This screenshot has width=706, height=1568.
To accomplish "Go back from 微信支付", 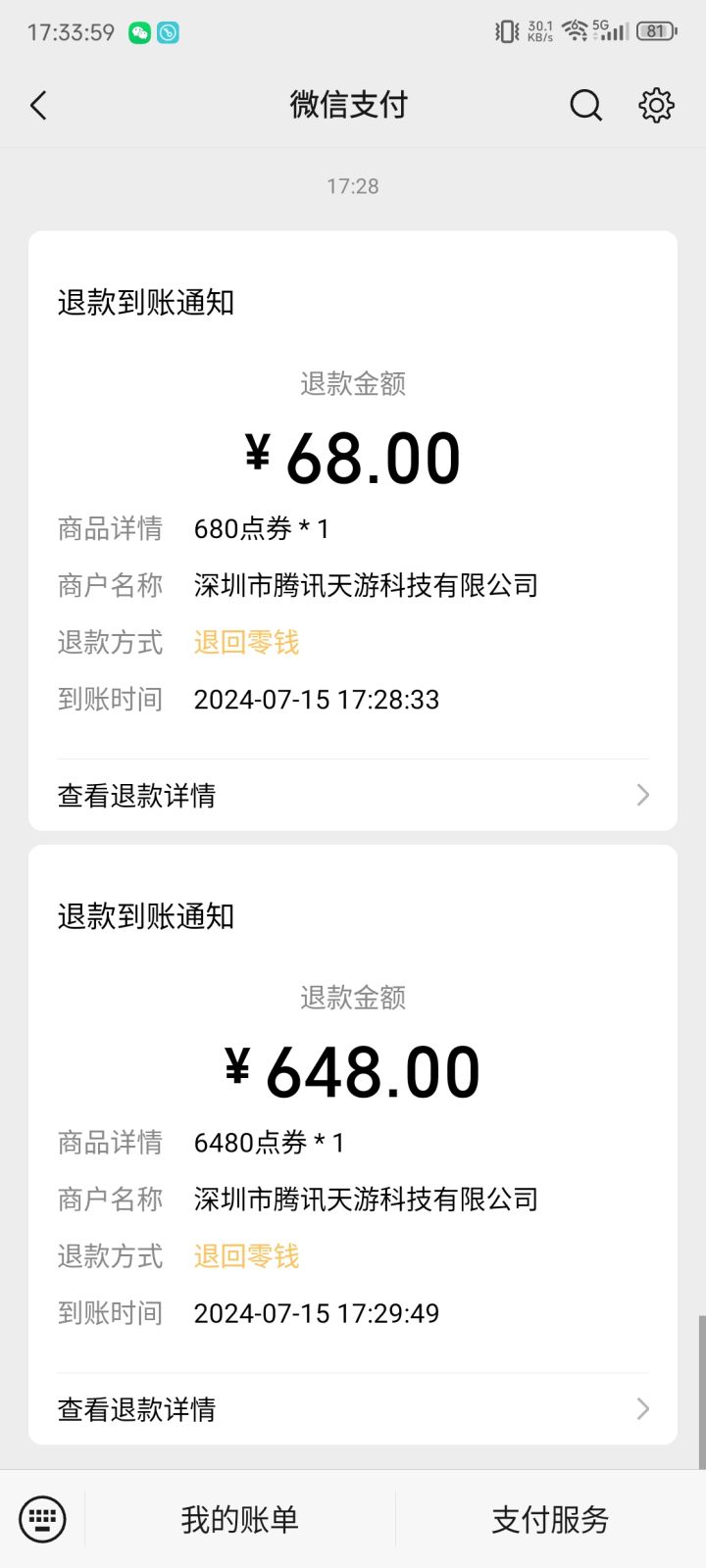I will 39,105.
